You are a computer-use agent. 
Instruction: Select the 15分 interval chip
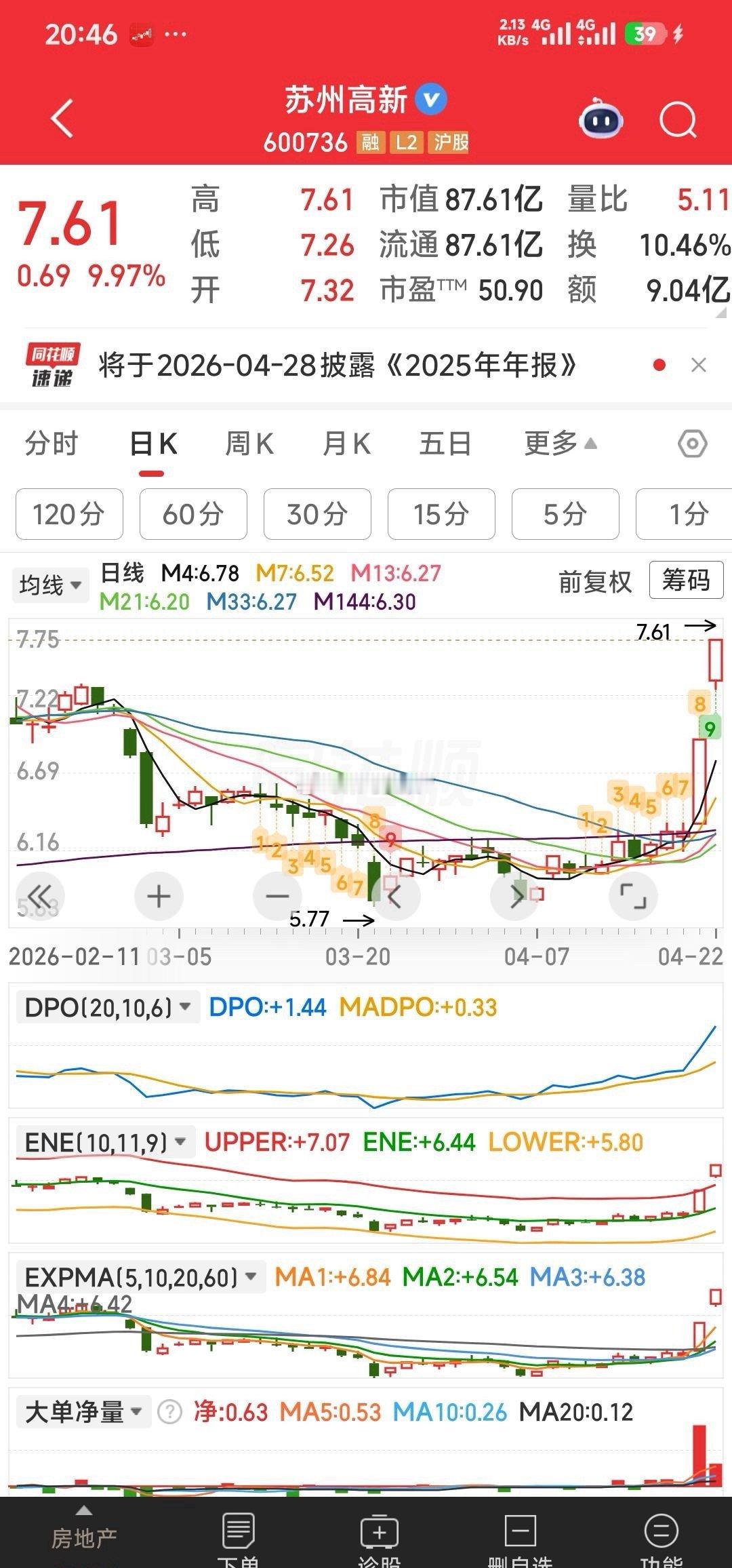click(x=441, y=514)
